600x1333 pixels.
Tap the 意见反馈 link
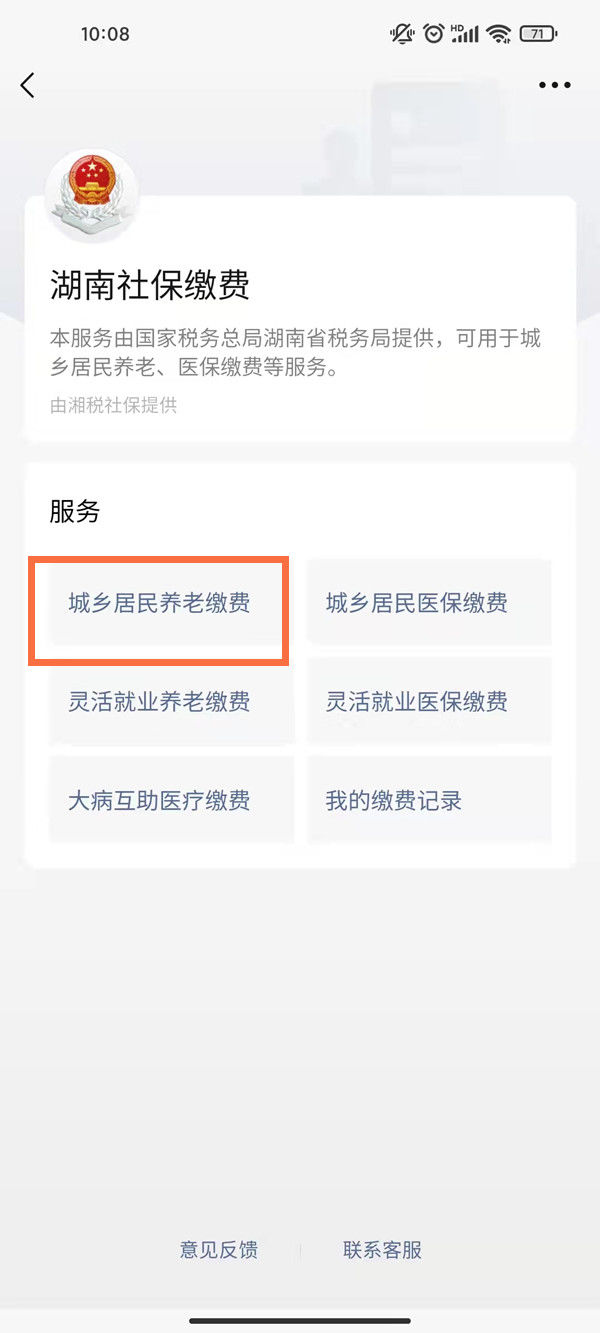pyautogui.click(x=219, y=1250)
